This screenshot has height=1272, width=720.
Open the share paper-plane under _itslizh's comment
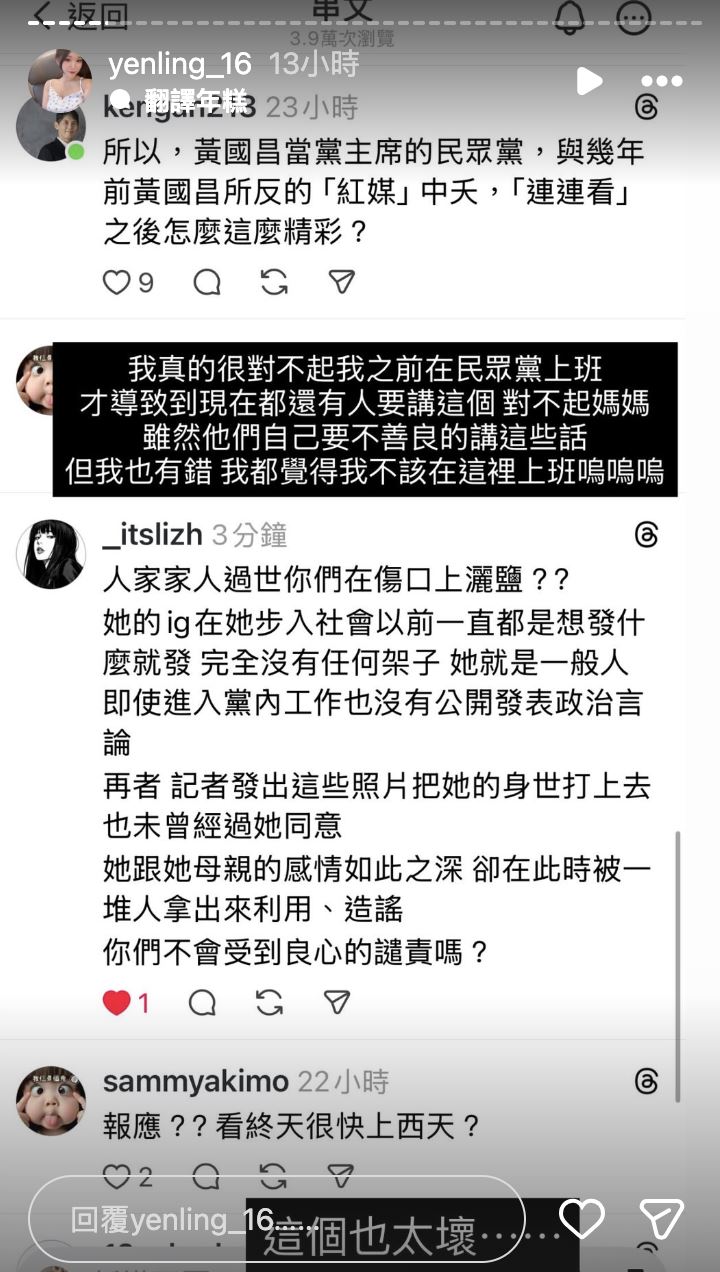coord(338,1000)
